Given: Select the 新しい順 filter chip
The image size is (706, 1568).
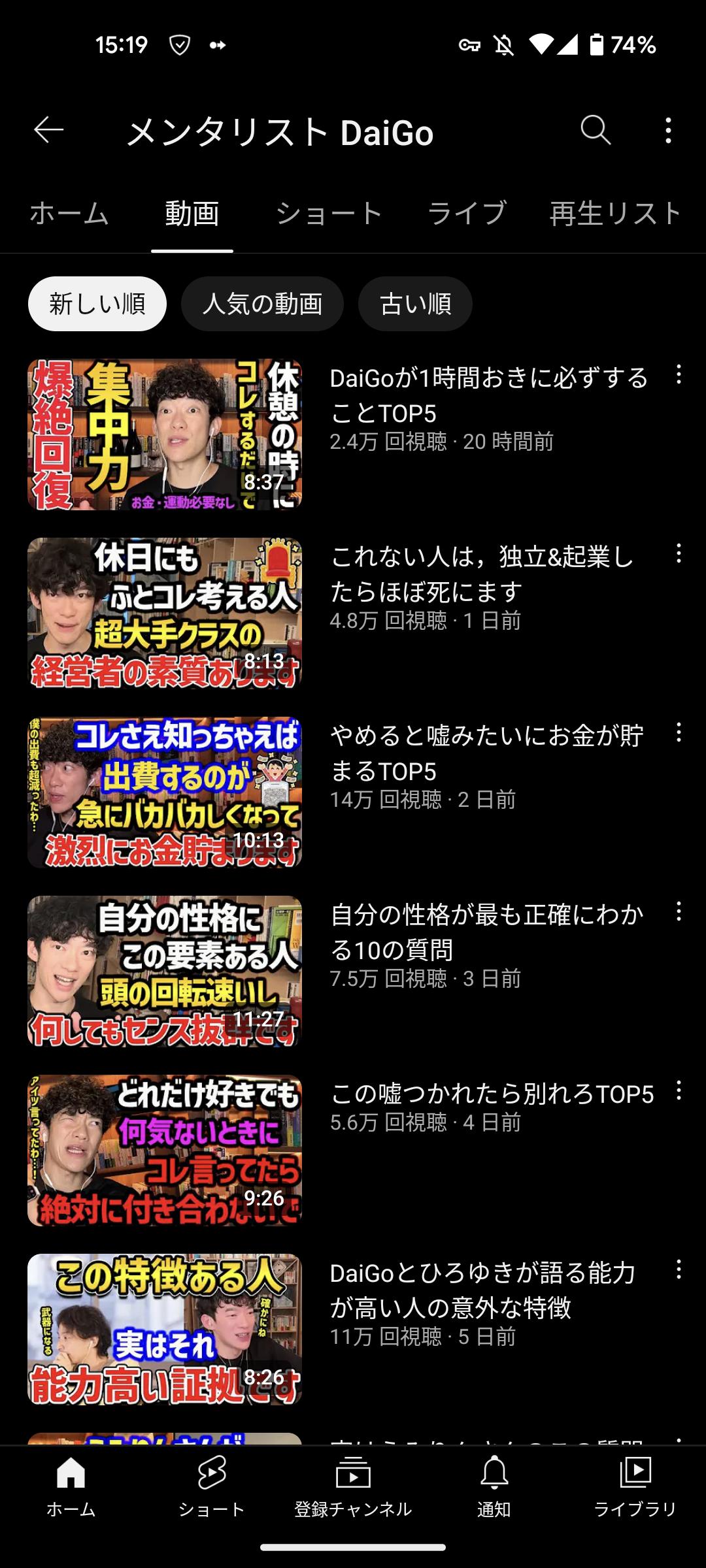Looking at the screenshot, I should (97, 303).
